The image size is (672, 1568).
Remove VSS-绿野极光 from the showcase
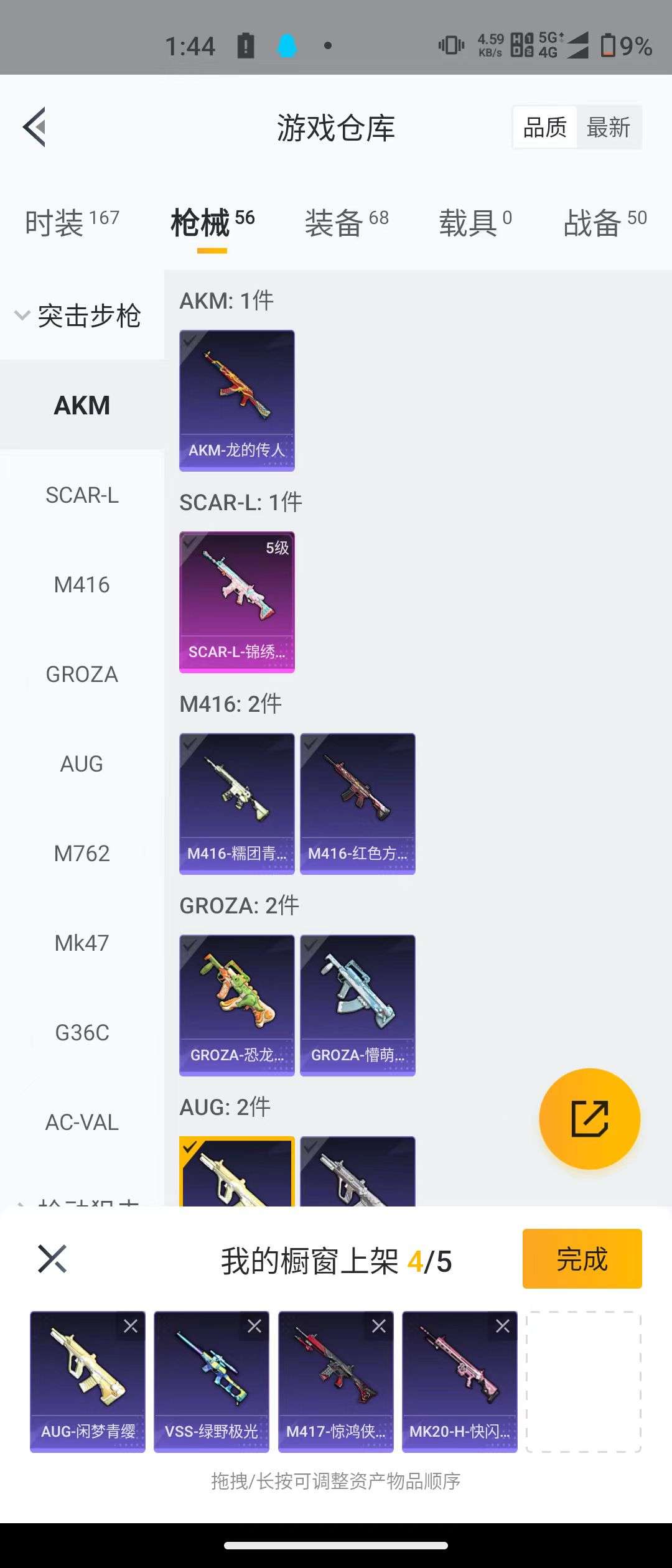tap(254, 1326)
